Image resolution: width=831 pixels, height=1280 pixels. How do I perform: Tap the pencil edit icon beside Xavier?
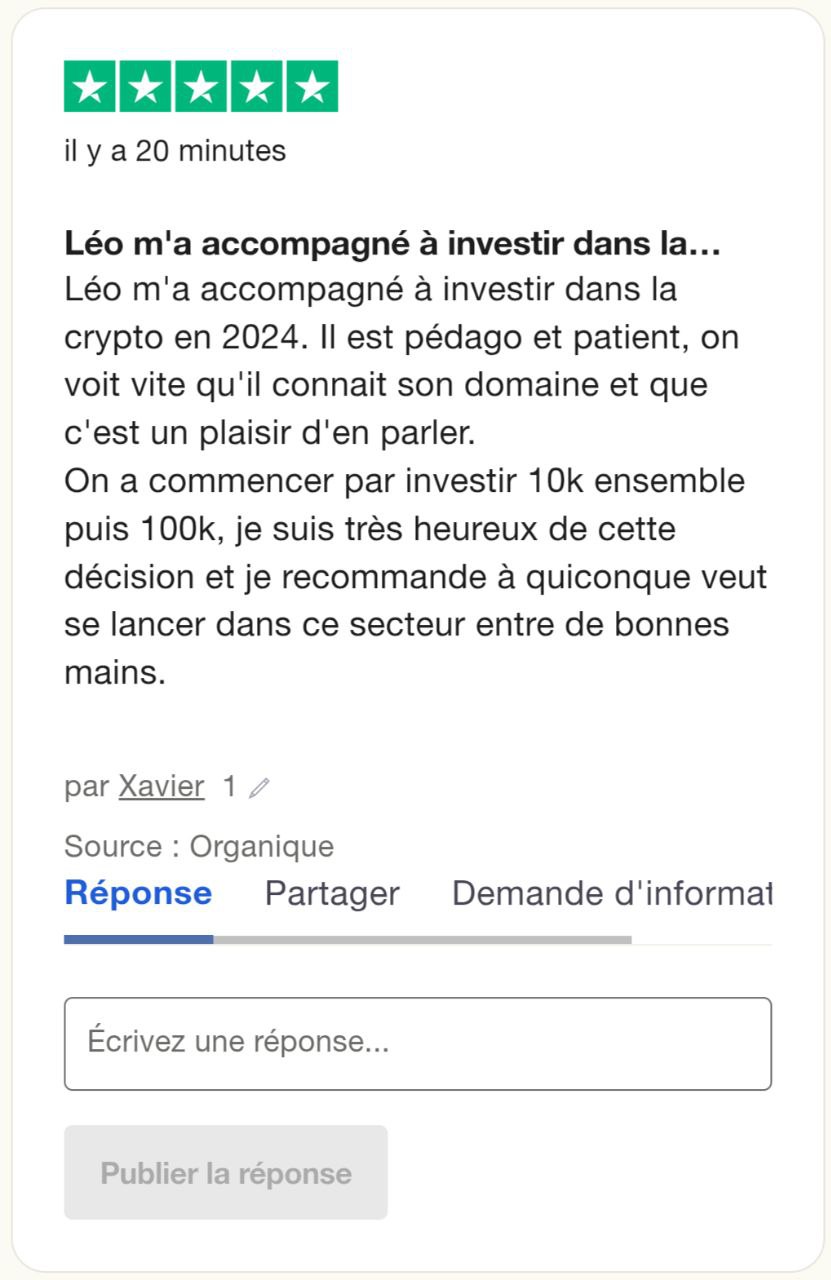coord(259,788)
